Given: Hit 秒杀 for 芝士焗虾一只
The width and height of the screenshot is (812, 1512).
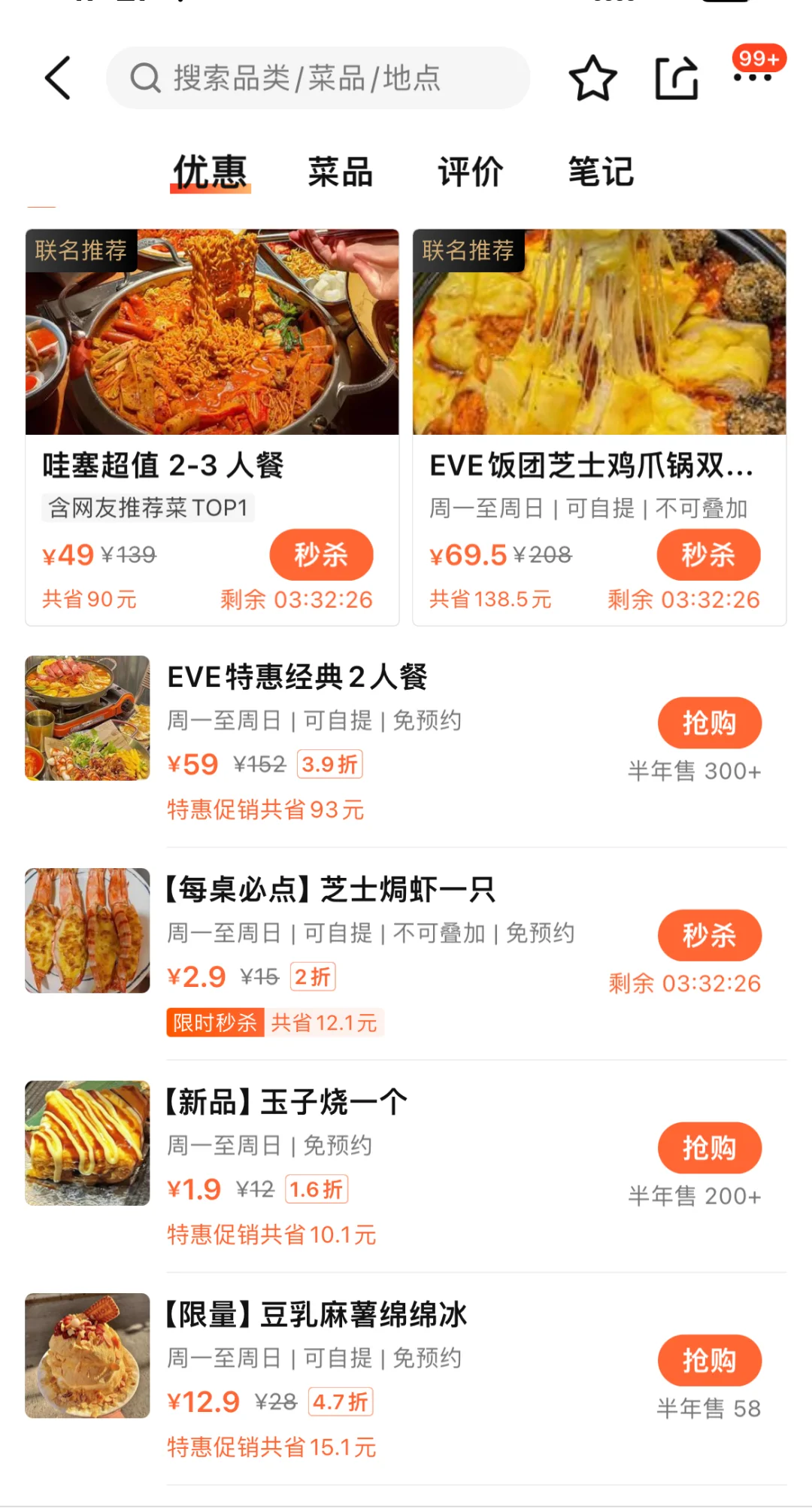Looking at the screenshot, I should (x=709, y=935).
